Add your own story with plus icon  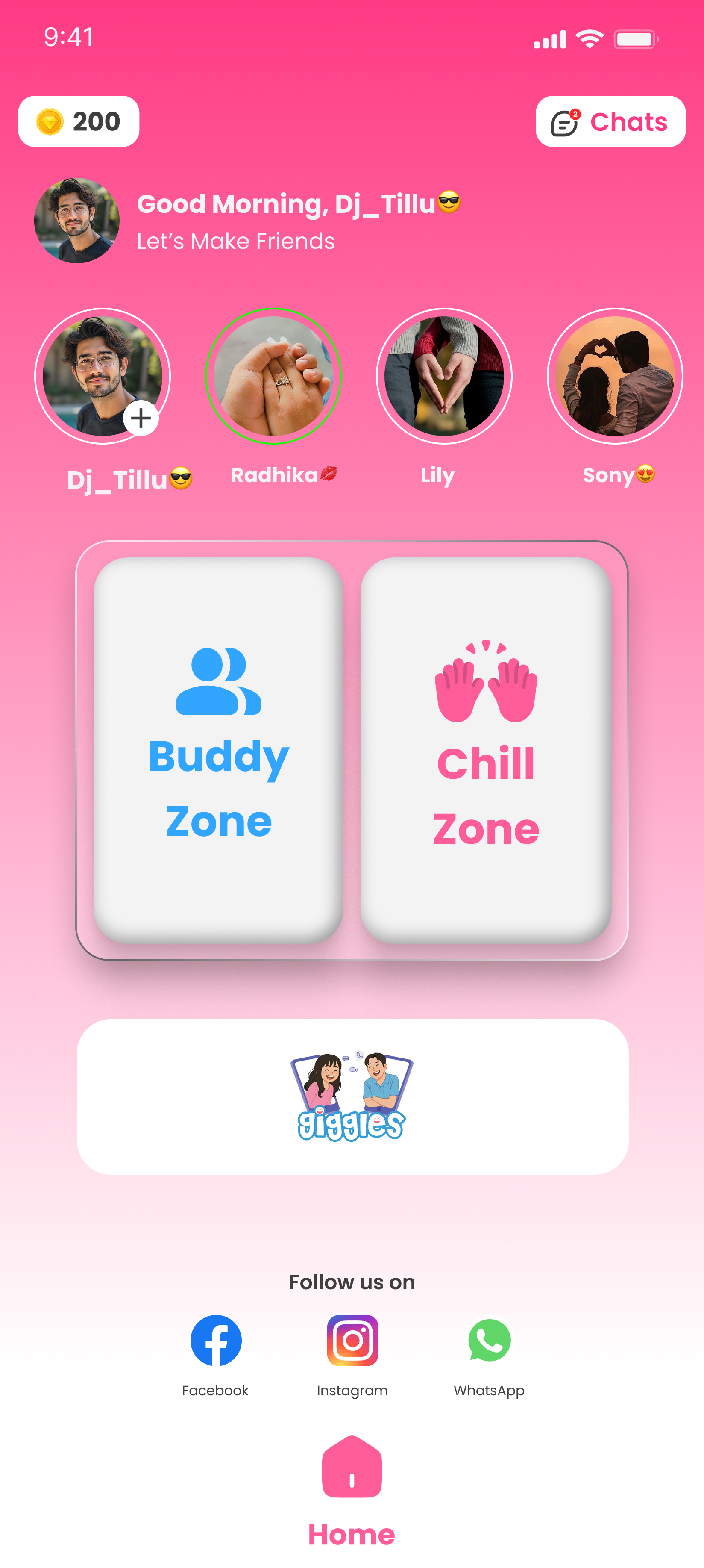click(x=141, y=418)
